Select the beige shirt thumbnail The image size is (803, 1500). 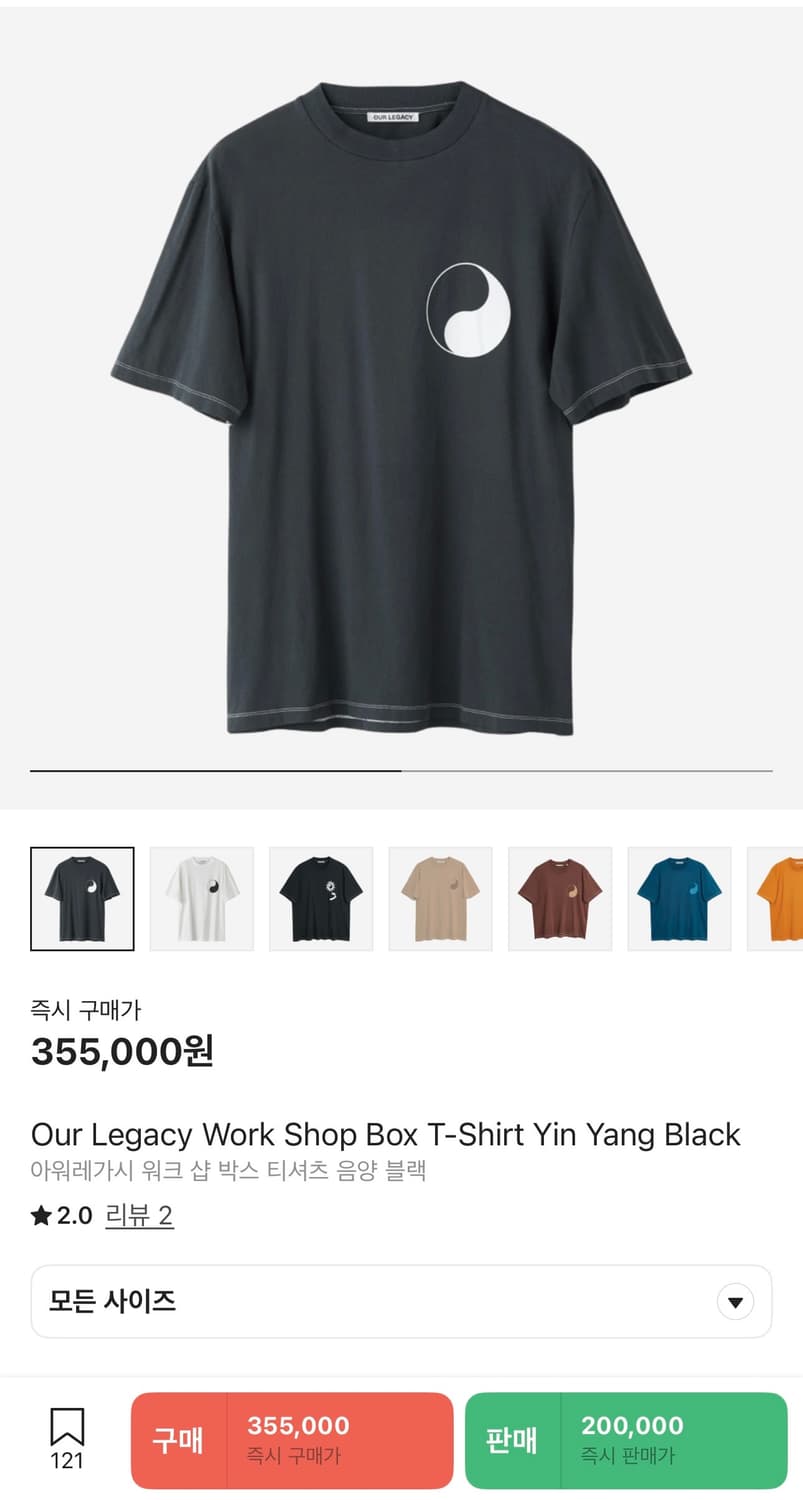click(441, 898)
